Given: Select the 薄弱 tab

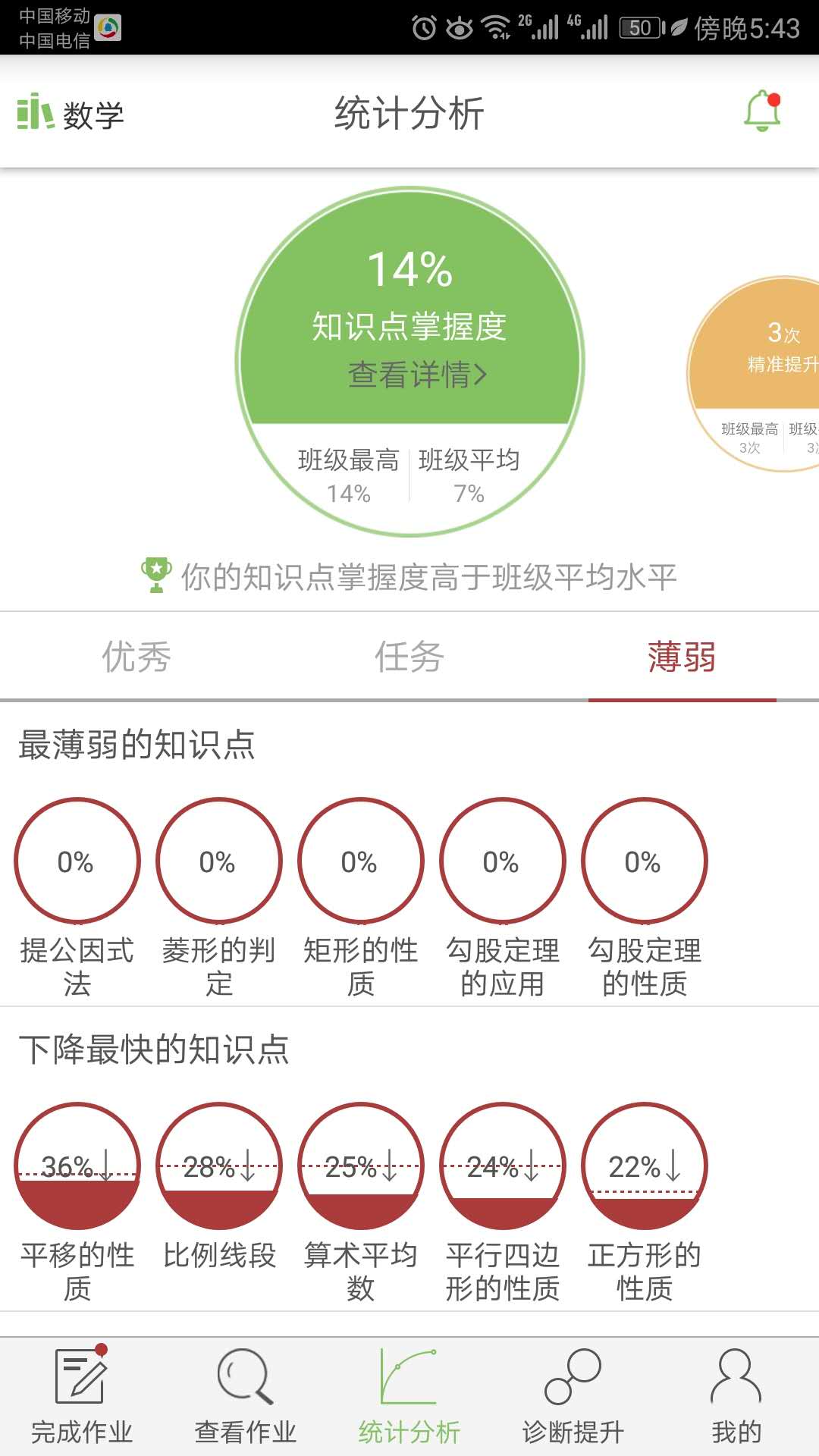Looking at the screenshot, I should coord(682,657).
